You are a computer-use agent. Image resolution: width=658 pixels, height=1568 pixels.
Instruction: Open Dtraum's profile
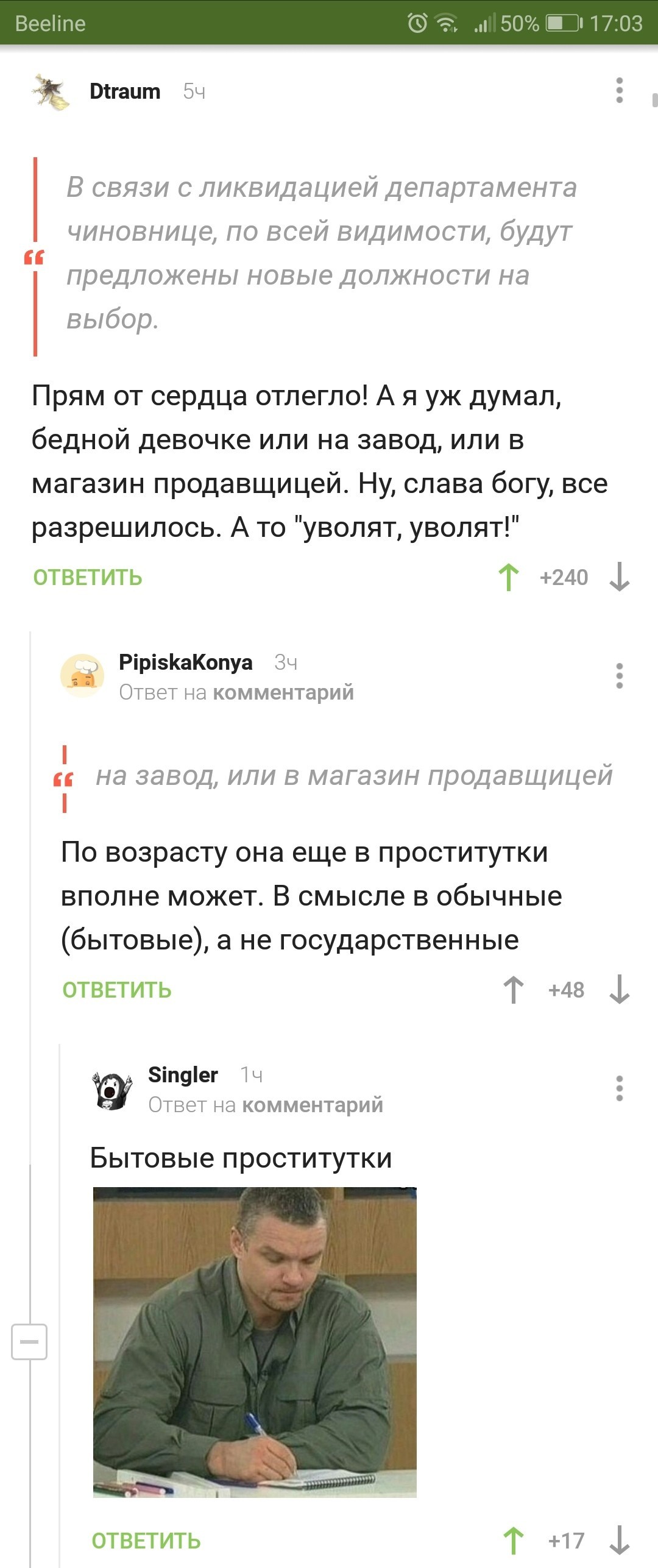[x=125, y=91]
